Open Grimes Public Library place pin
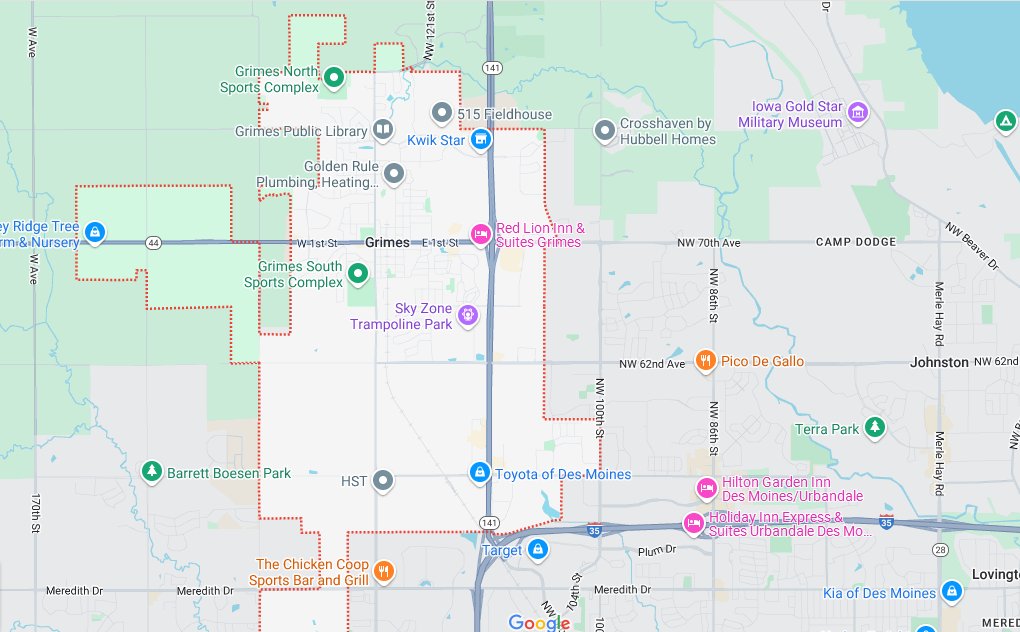This screenshot has height=632, width=1020. point(383,129)
